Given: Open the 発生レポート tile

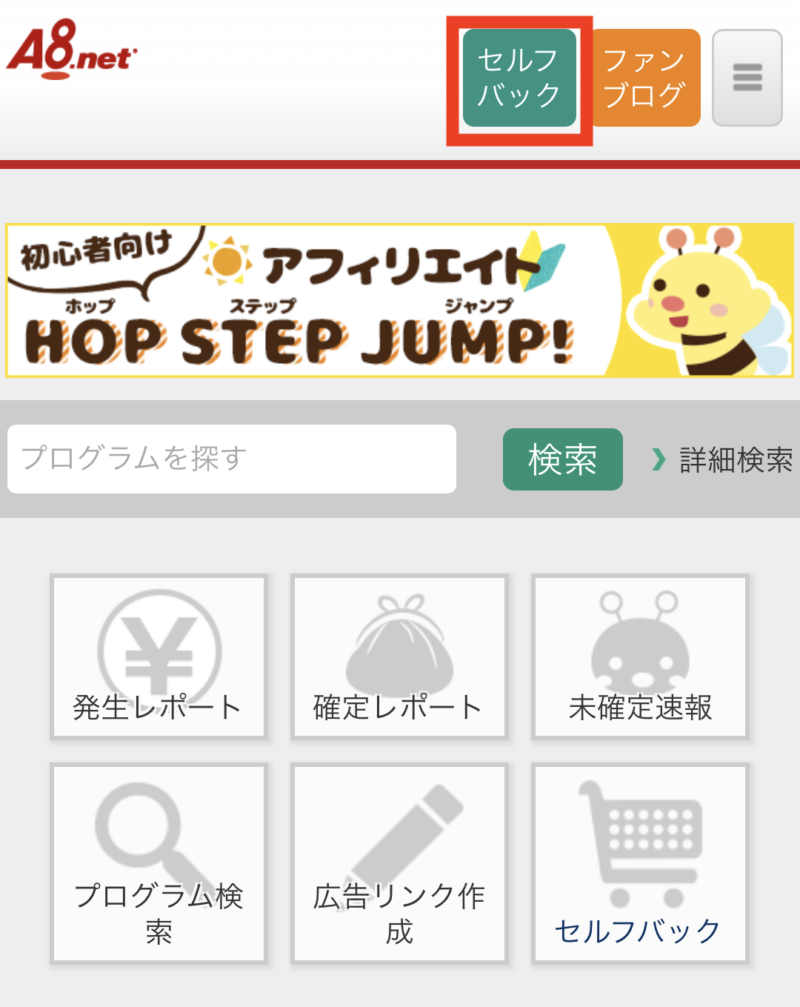Looking at the screenshot, I should 159,656.
